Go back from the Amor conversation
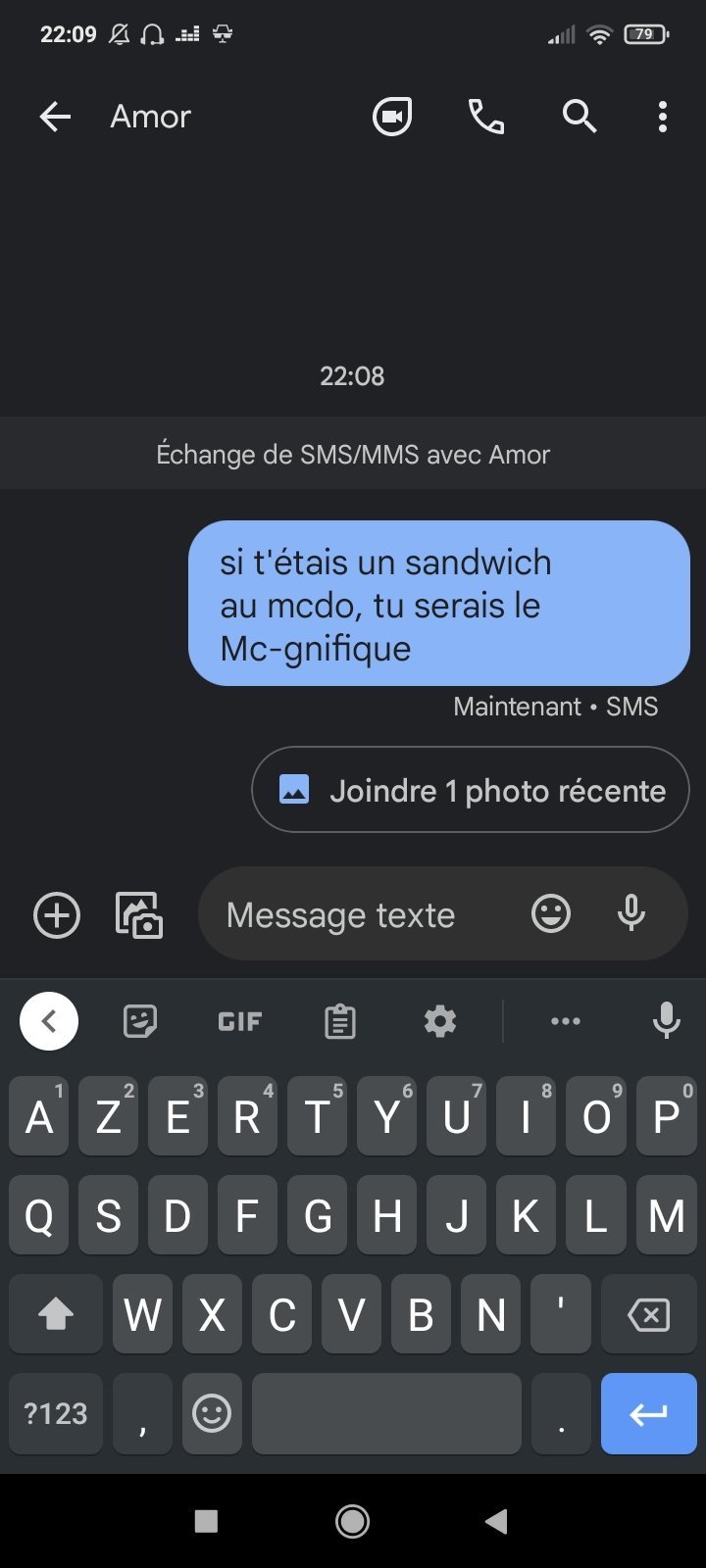 (55, 117)
